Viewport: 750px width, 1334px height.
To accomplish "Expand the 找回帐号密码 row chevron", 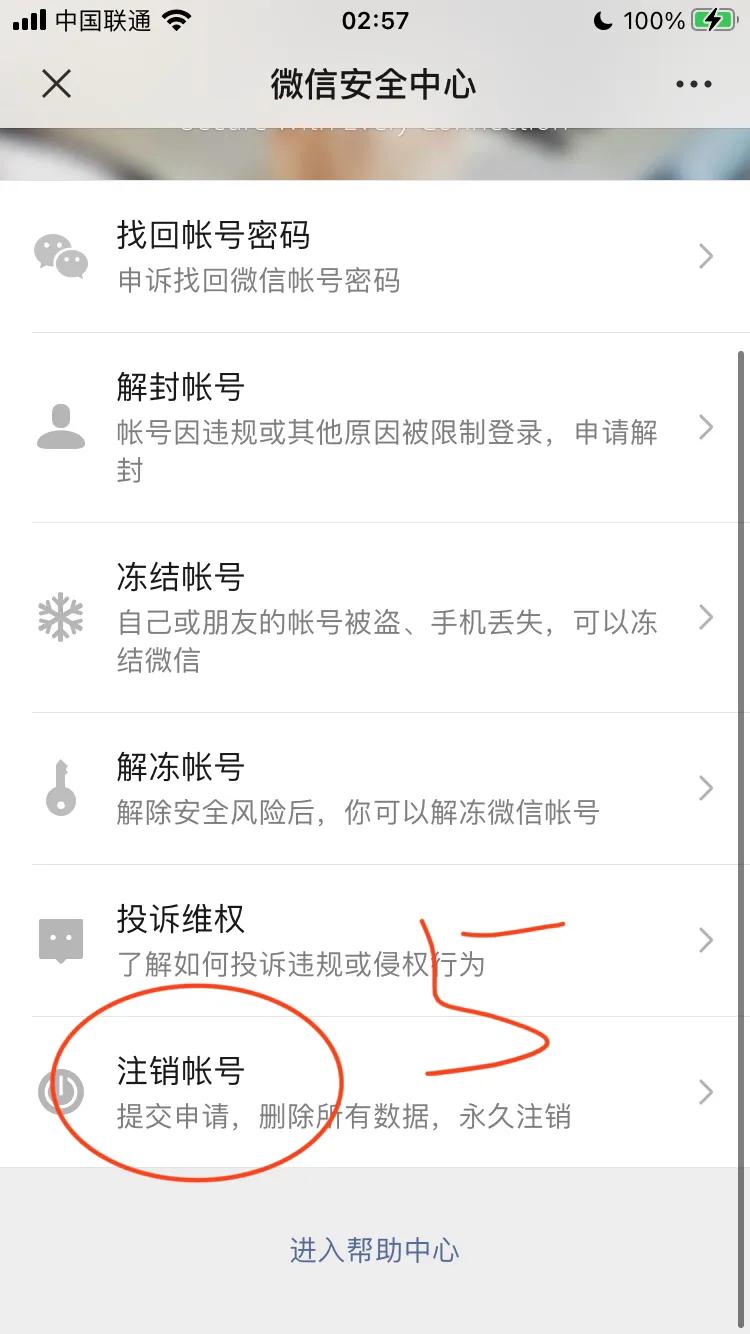I will [x=706, y=257].
